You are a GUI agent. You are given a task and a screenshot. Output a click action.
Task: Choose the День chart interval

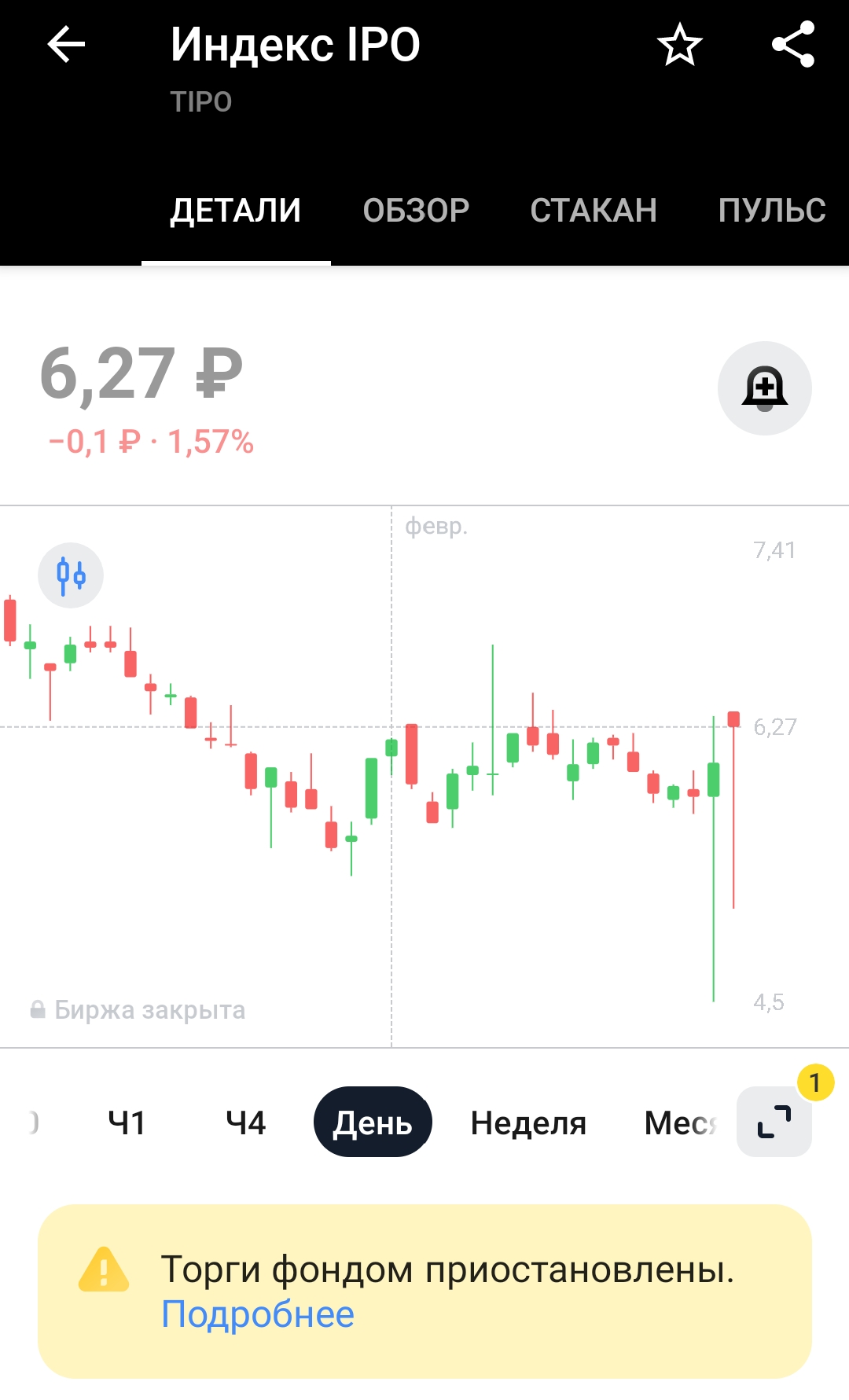tap(373, 1123)
